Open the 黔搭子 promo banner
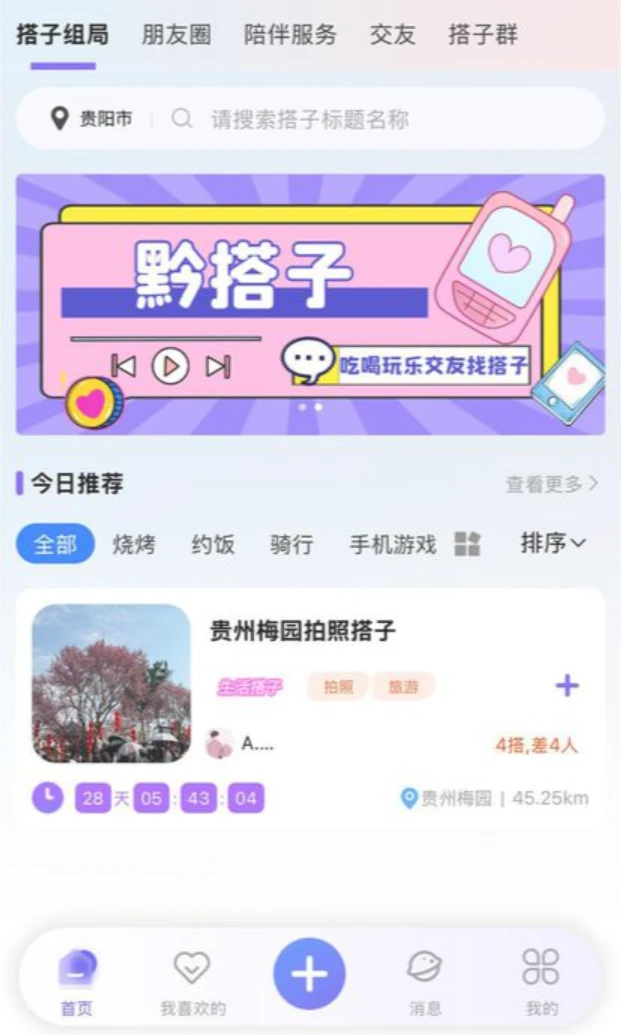This screenshot has height=1035, width=621. click(310, 305)
